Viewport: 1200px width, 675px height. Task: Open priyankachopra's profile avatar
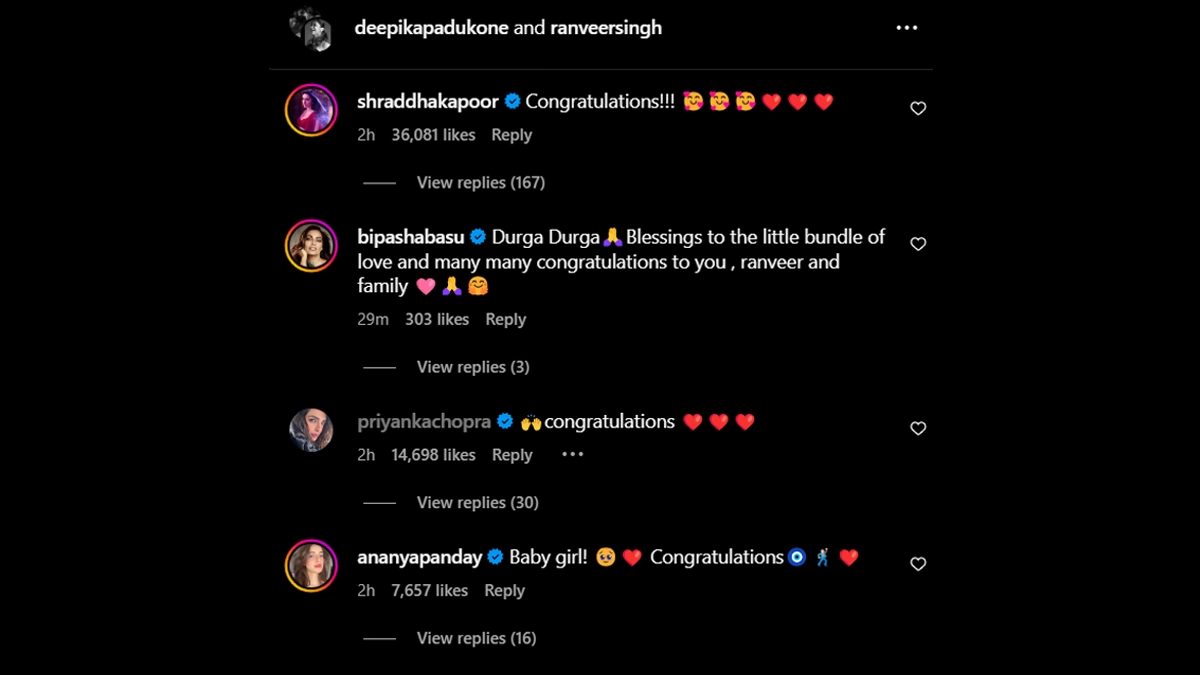coord(311,430)
